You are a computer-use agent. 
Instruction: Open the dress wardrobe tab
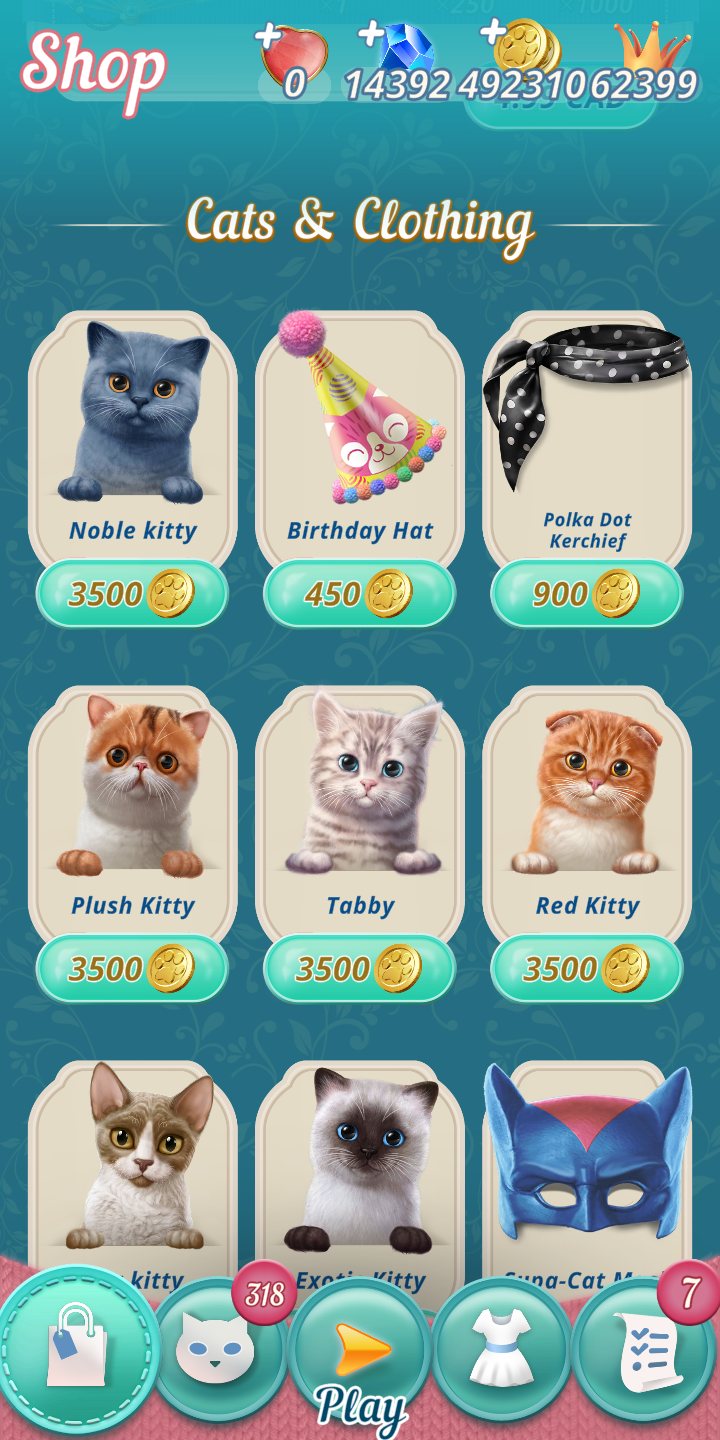click(x=500, y=1350)
